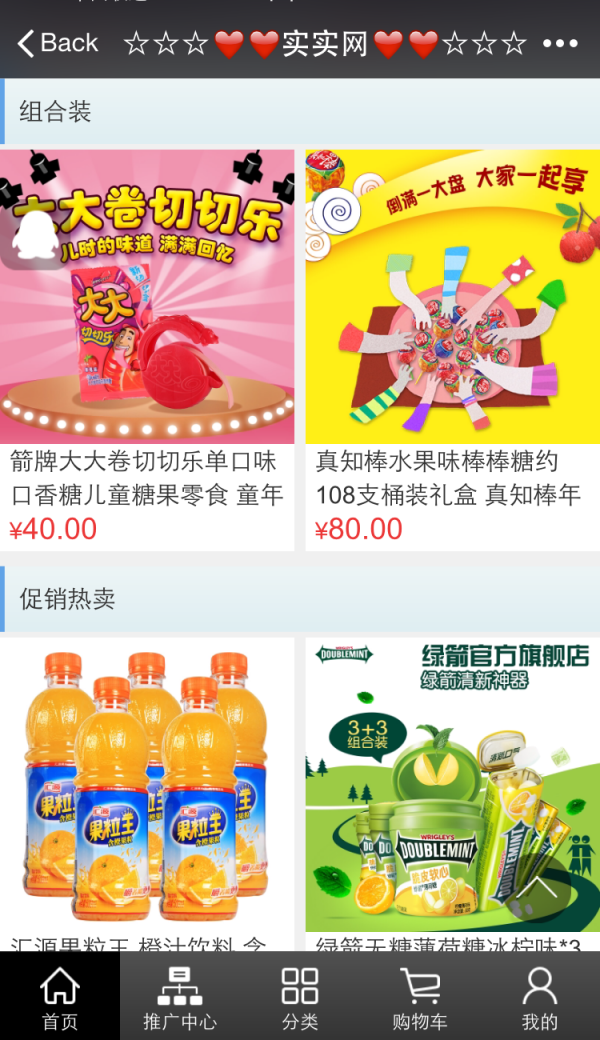This screenshot has height=1040, width=600.
Task: Go to the 我的 profile tab
Action: [x=540, y=997]
